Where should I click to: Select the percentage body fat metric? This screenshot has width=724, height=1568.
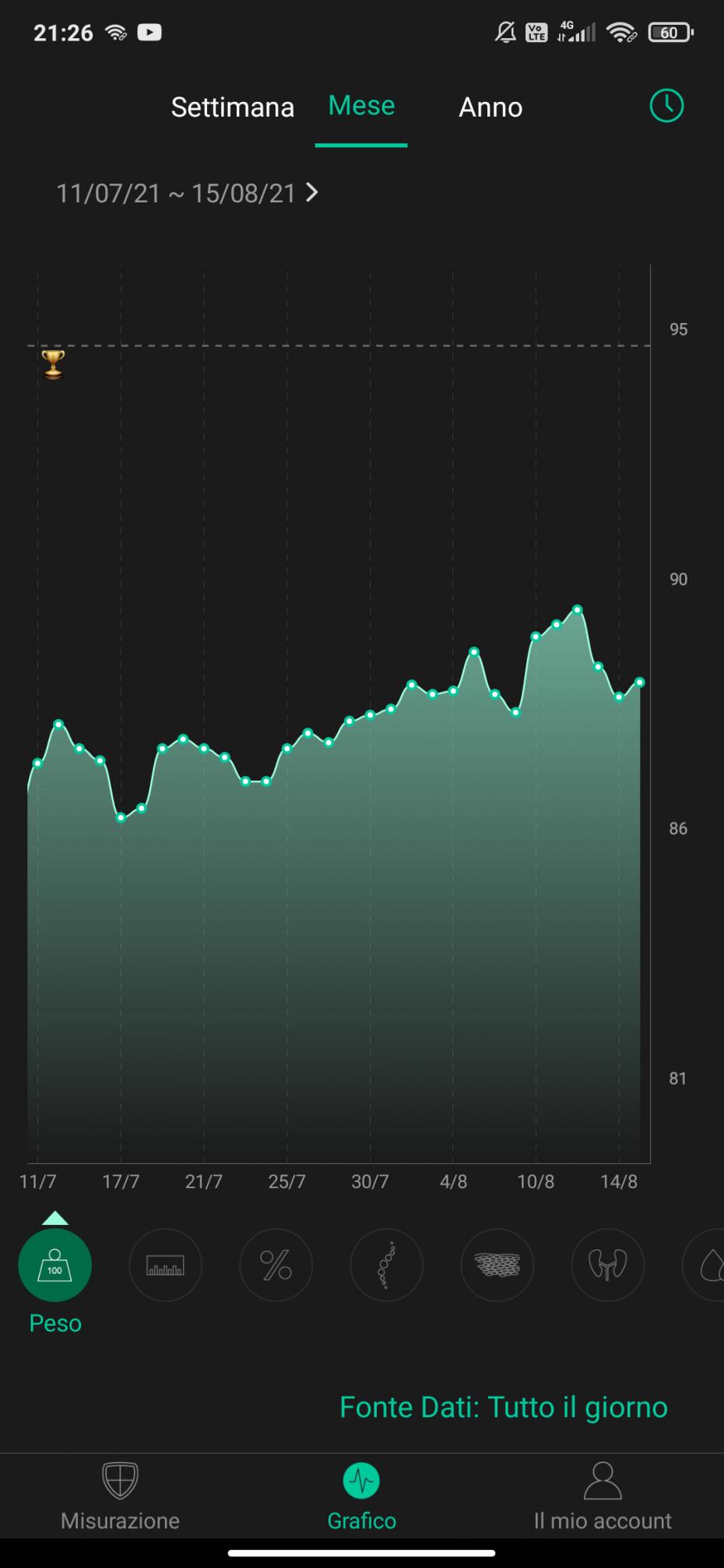[x=276, y=1265]
